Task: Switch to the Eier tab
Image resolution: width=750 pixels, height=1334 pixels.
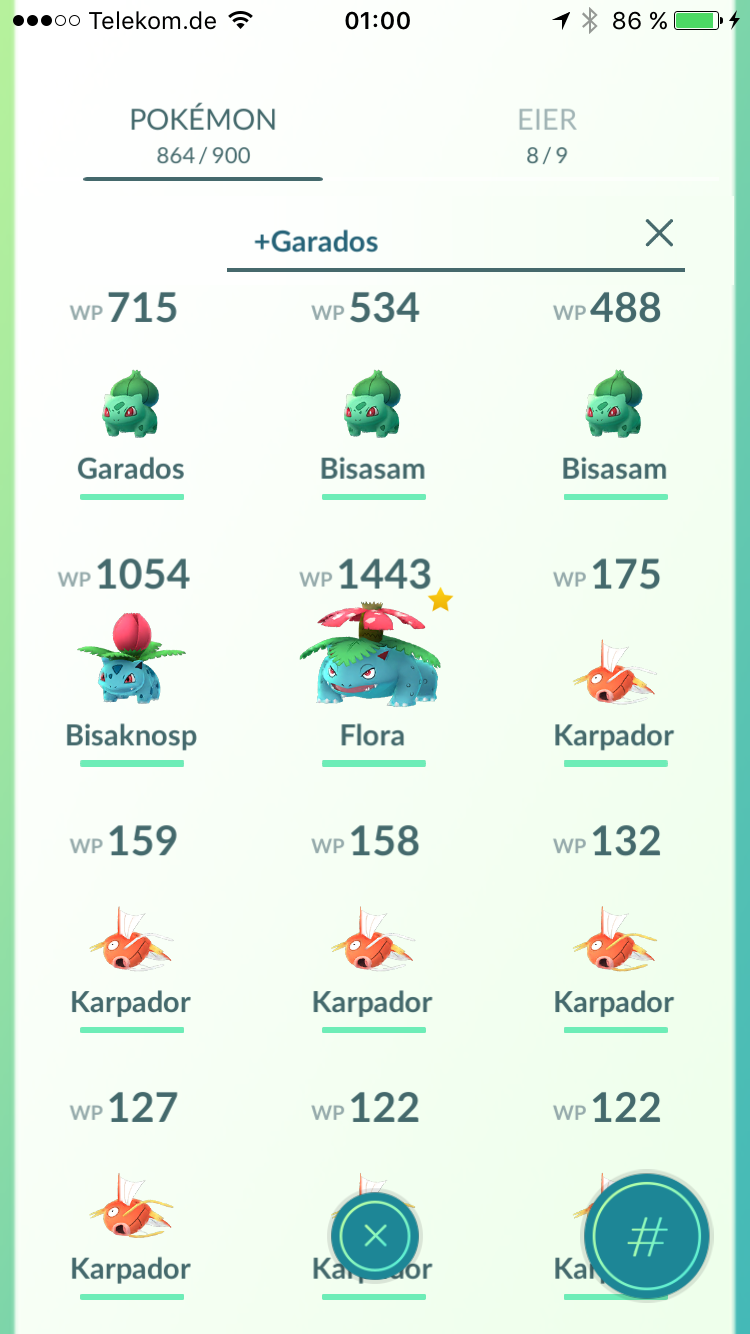Action: (x=546, y=135)
